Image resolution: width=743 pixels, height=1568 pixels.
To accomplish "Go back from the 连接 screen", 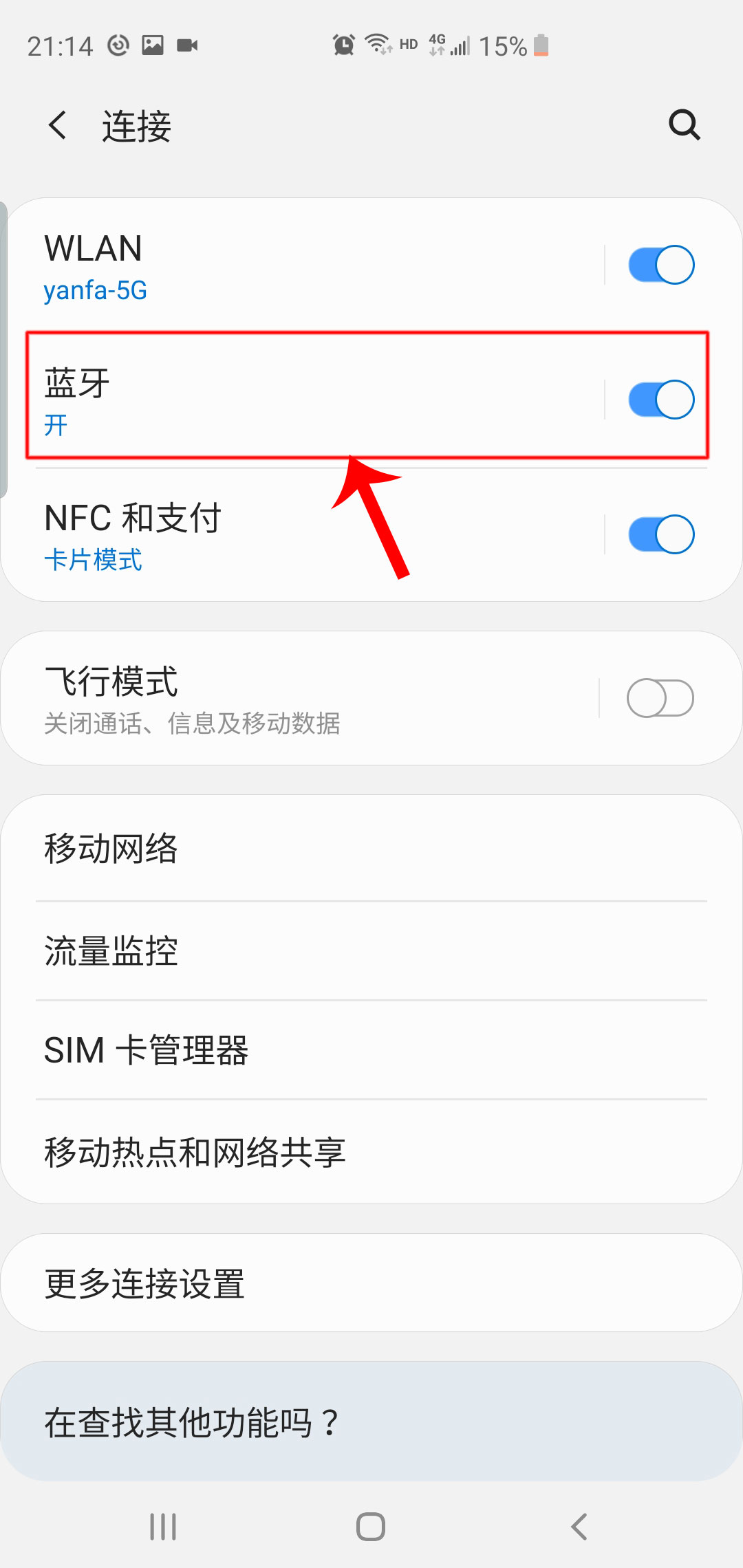I will click(58, 126).
